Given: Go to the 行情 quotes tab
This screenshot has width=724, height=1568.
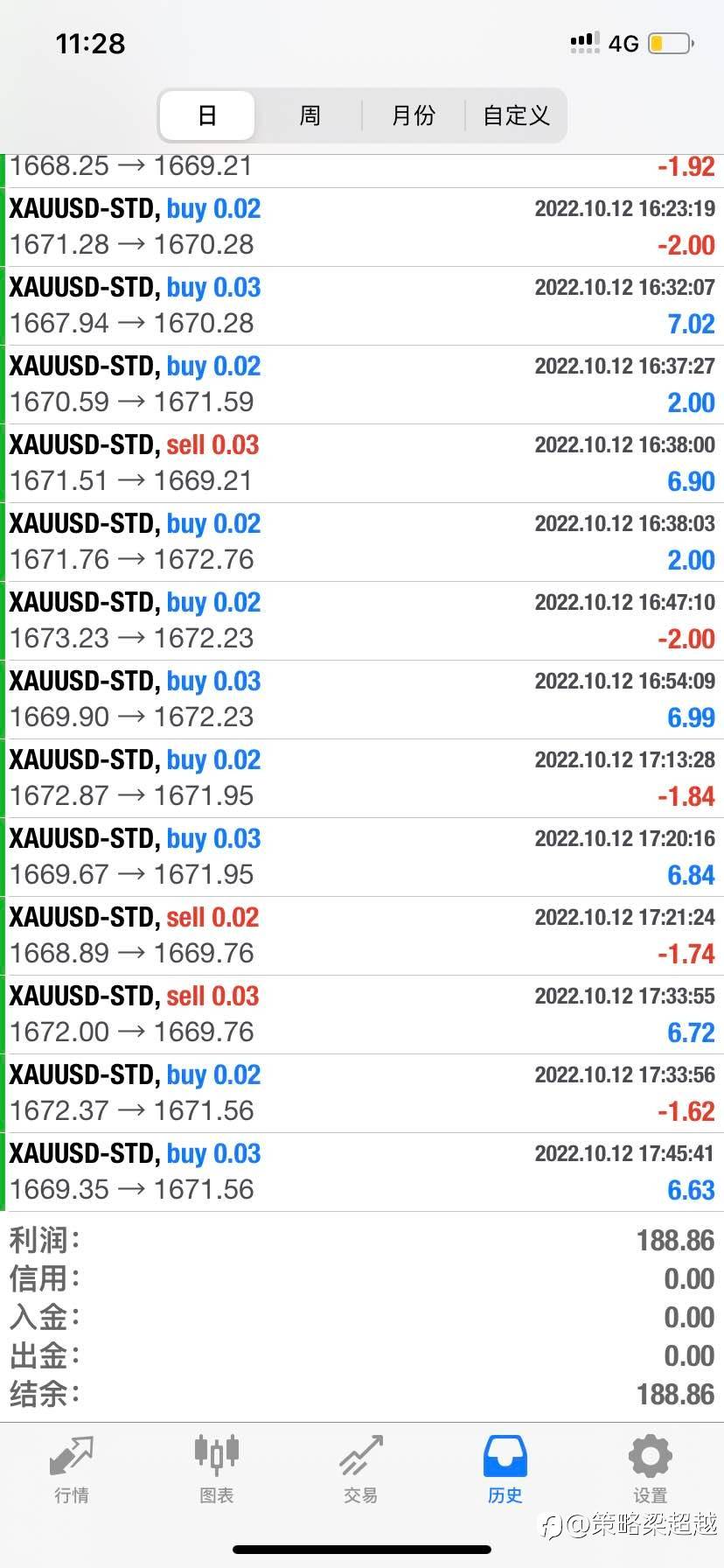Looking at the screenshot, I should 72,1470.
